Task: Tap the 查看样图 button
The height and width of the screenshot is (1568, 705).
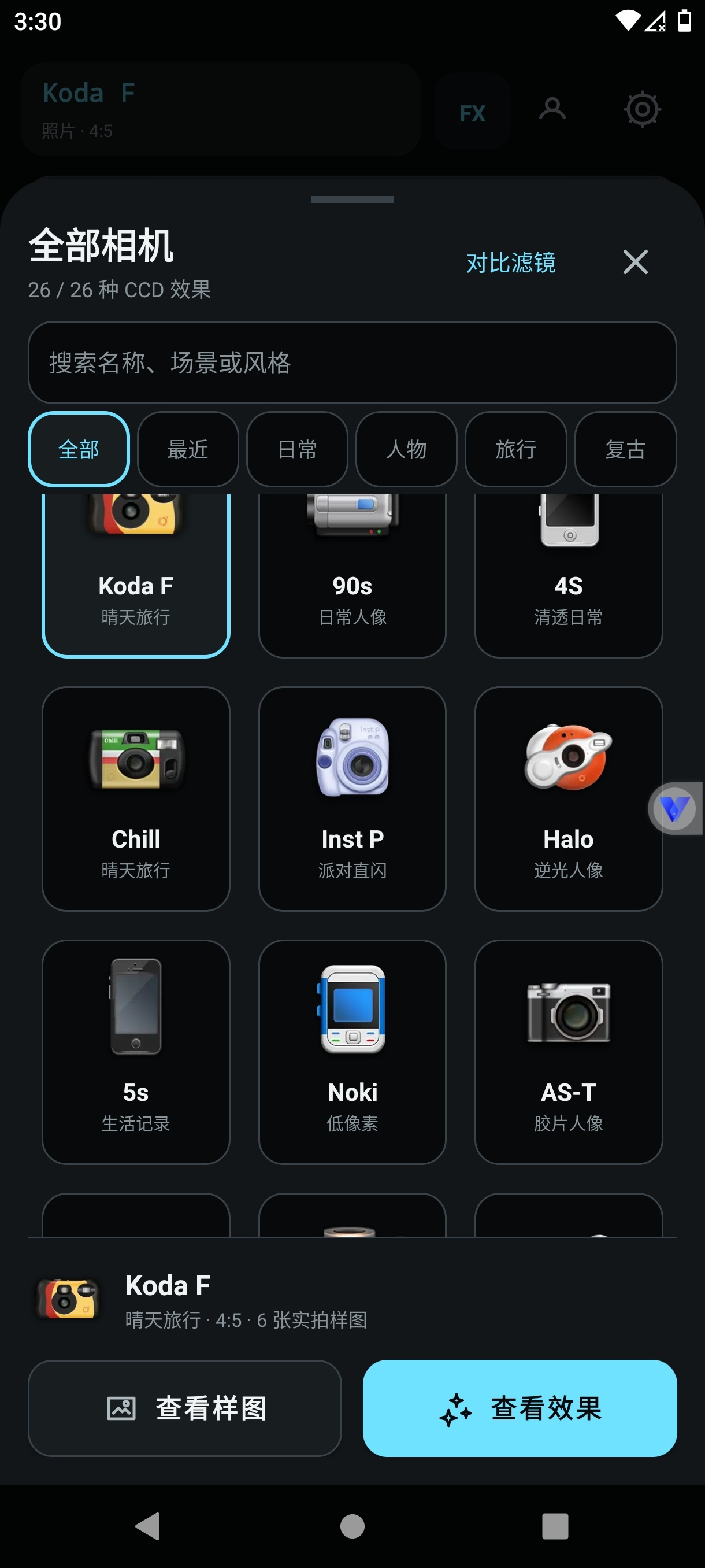Action: coord(185,1408)
